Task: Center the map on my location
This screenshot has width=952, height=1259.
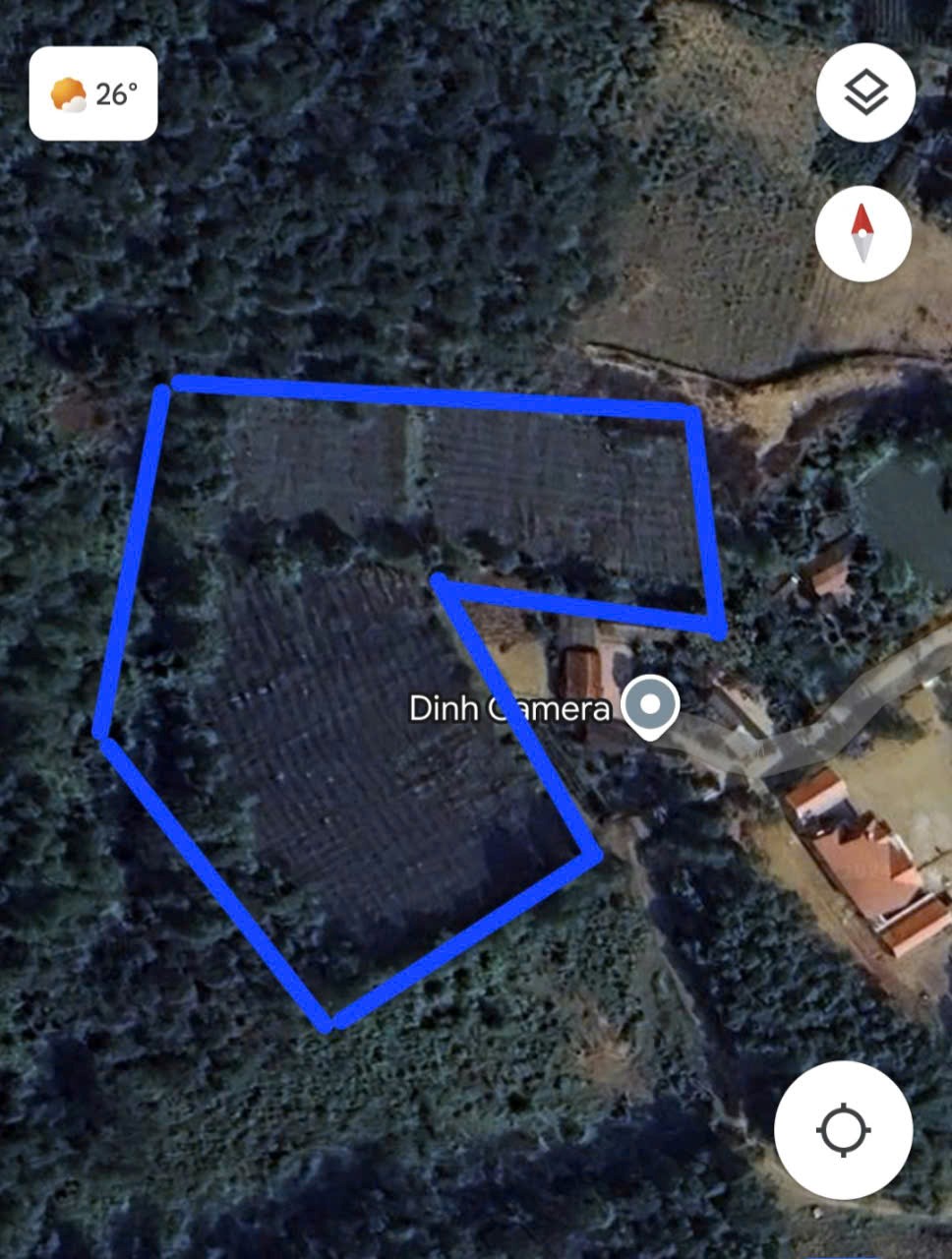Action: point(843,1129)
